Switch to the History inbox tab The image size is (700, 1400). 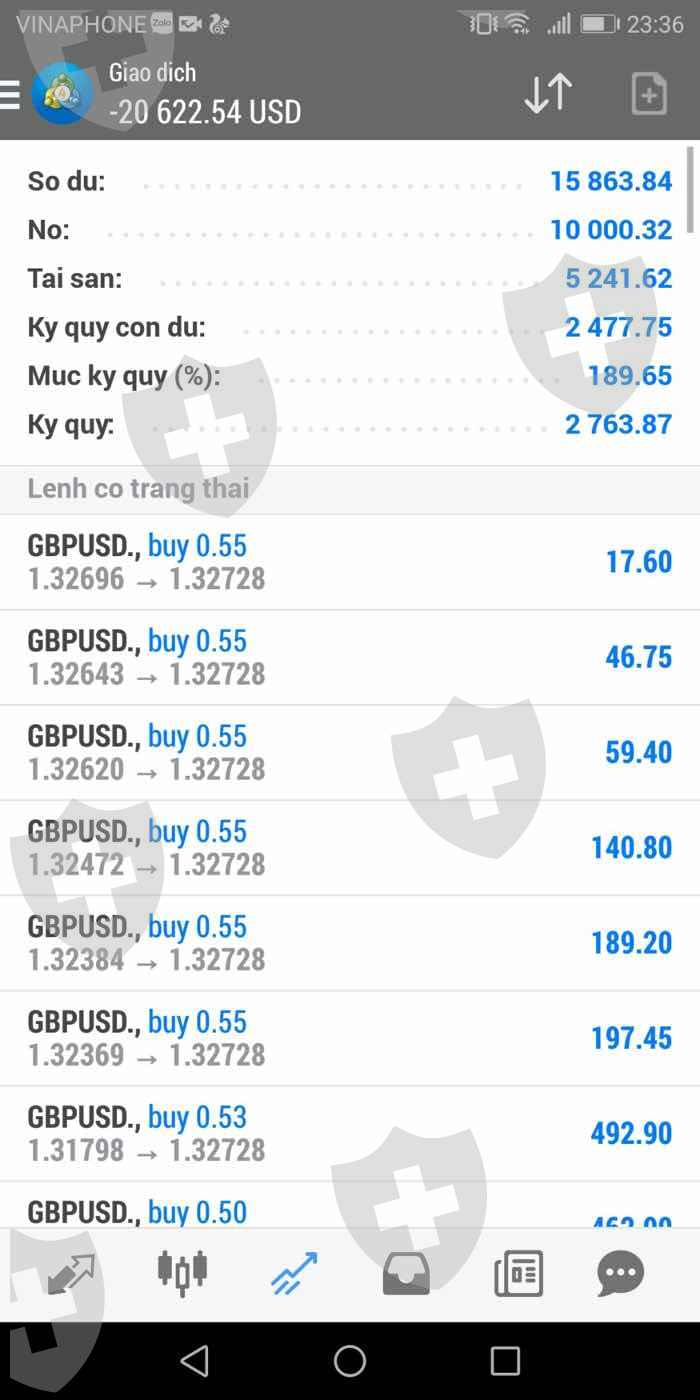click(406, 1274)
